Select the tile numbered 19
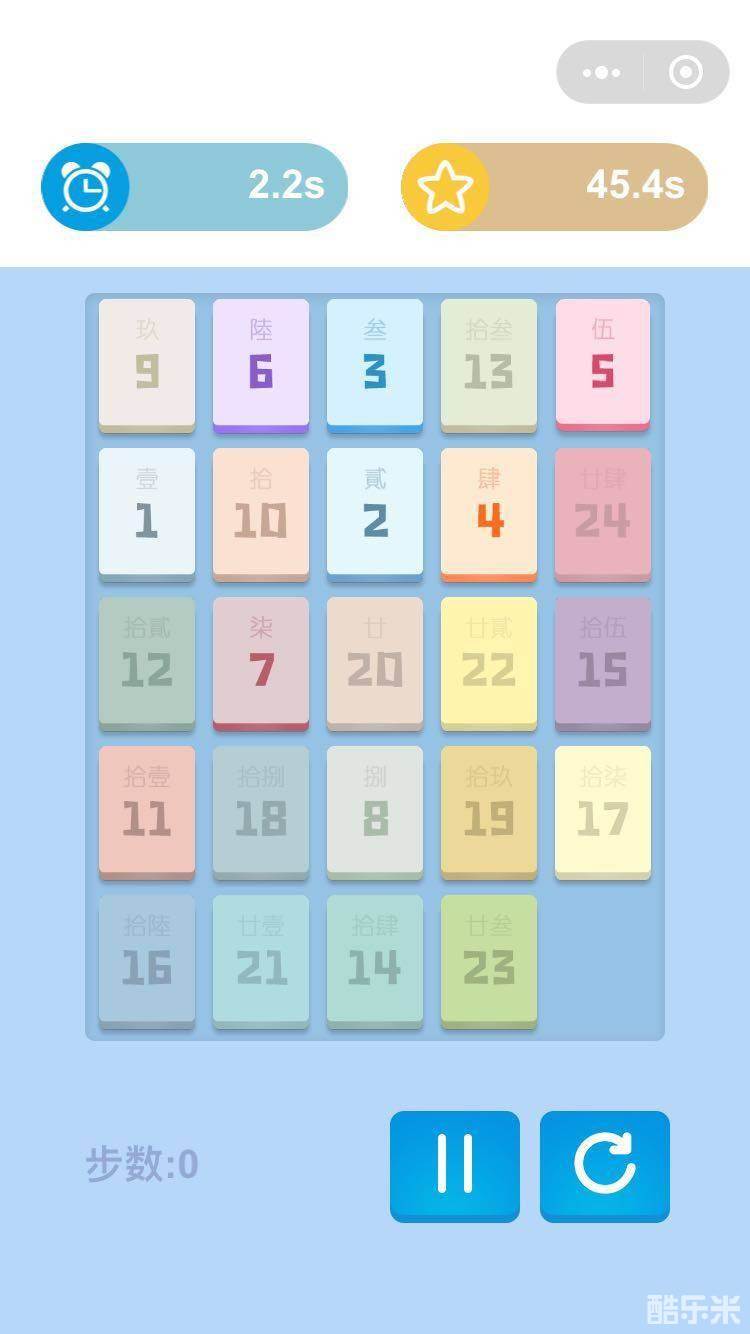Image resolution: width=750 pixels, height=1334 pixels. (x=489, y=811)
